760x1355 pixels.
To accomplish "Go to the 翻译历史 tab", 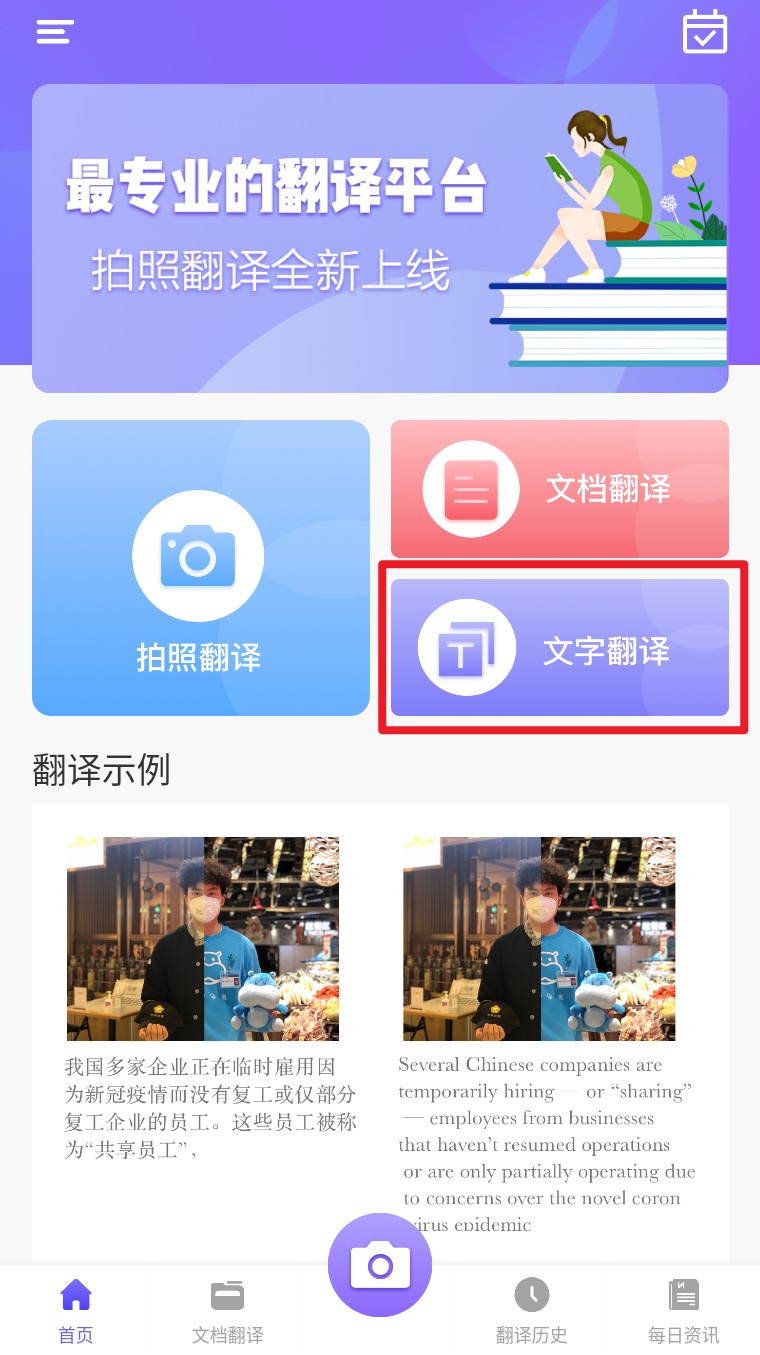I will [531, 1310].
